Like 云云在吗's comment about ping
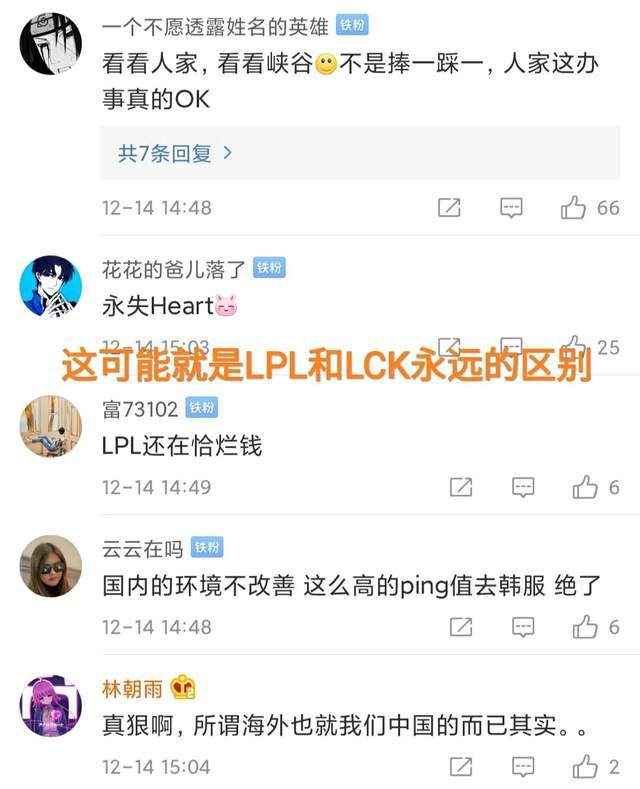This screenshot has height=789, width=640. [585, 627]
